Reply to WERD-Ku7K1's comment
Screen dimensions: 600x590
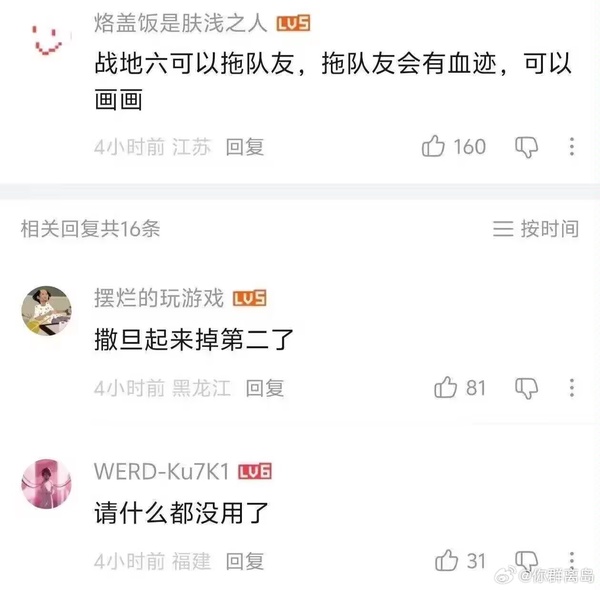coord(245,561)
